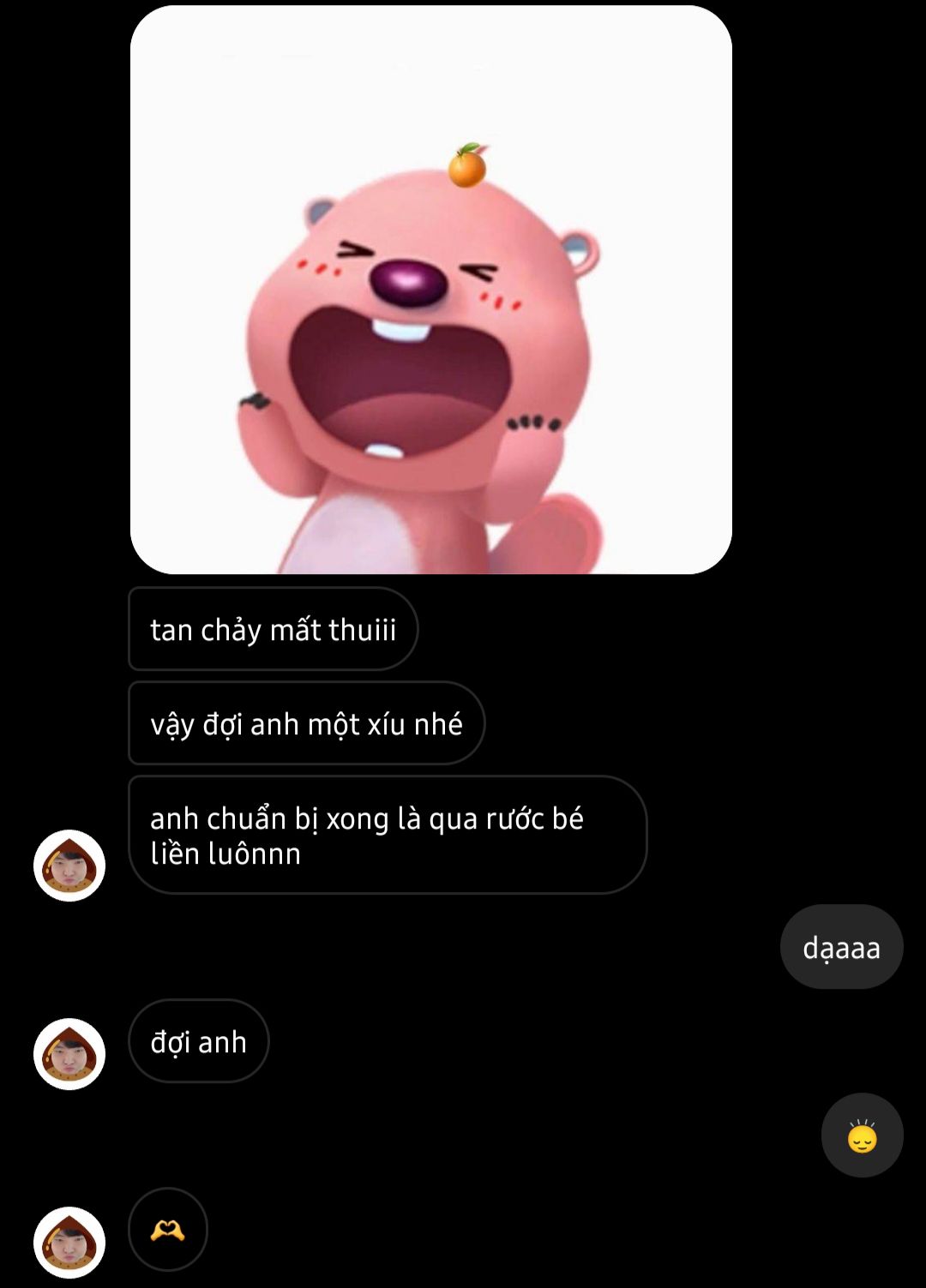926x1288 pixels.
Task: View profile from avatar beside heart-hands emoji
Action: tap(69, 1242)
